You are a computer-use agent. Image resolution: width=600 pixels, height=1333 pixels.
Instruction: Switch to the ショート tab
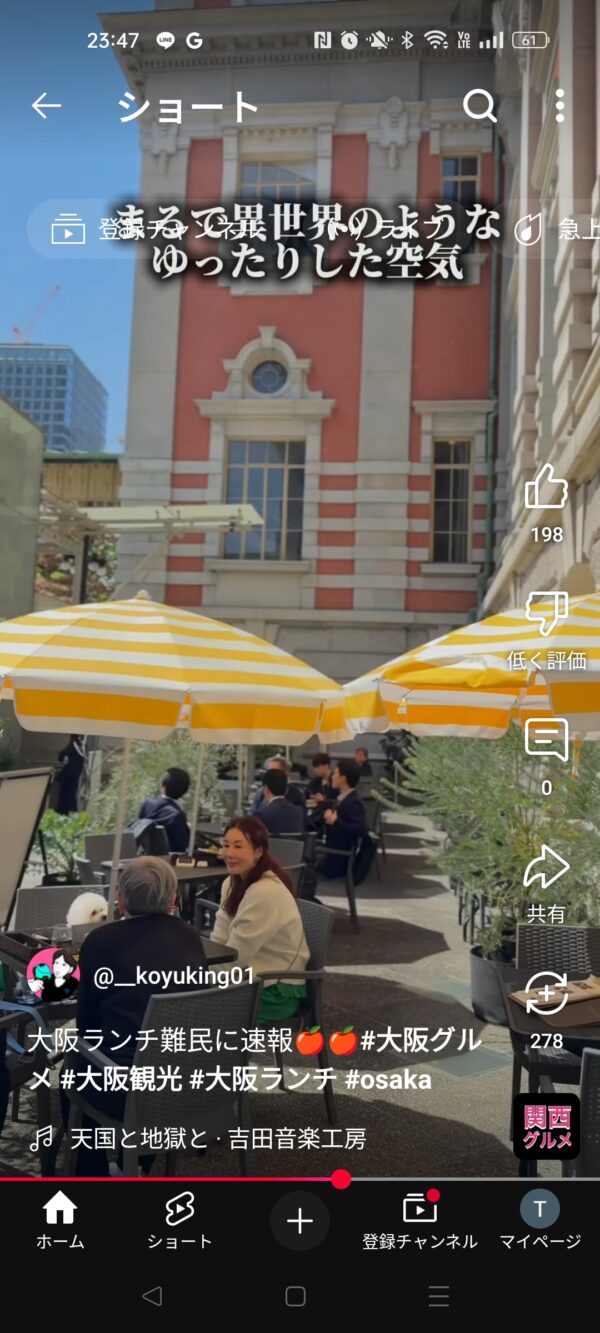[x=180, y=1221]
